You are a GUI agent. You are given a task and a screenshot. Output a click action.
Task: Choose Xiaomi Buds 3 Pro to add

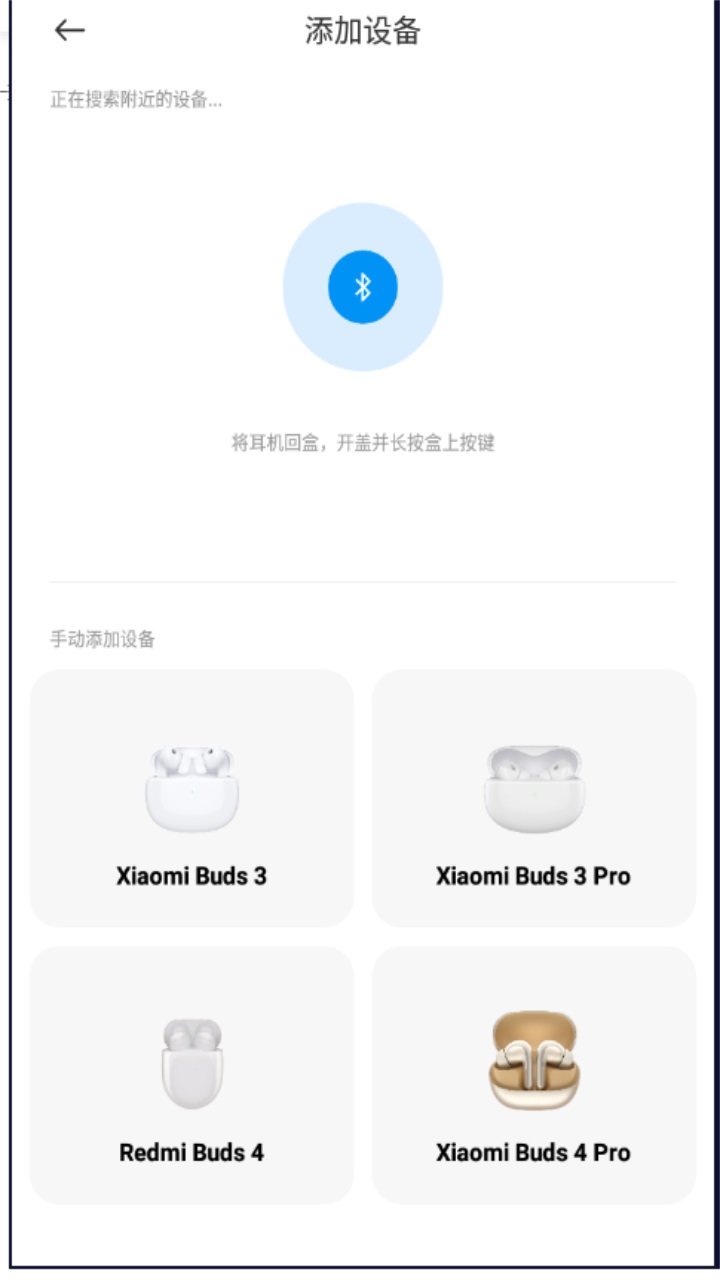point(533,798)
